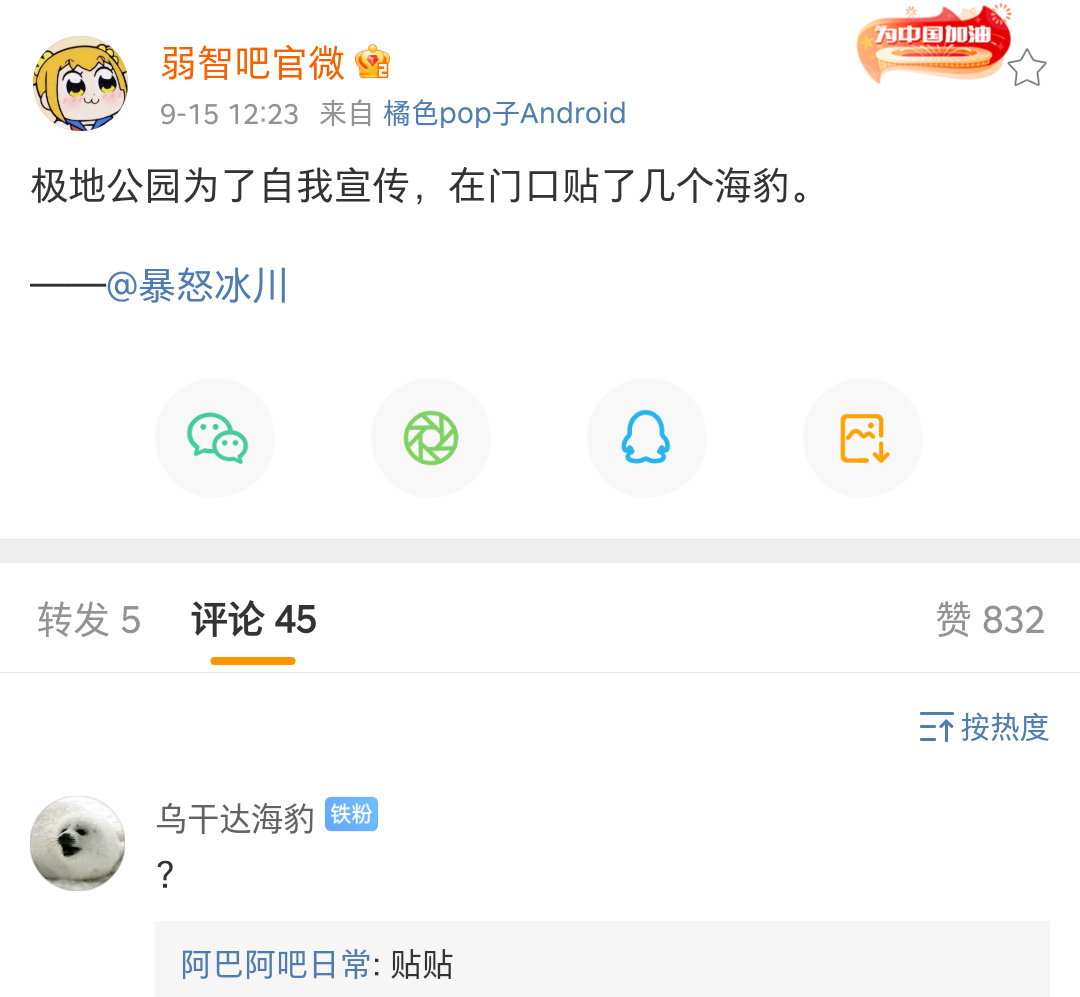Share the post to QQ
This screenshot has height=997, width=1080.
coord(646,438)
